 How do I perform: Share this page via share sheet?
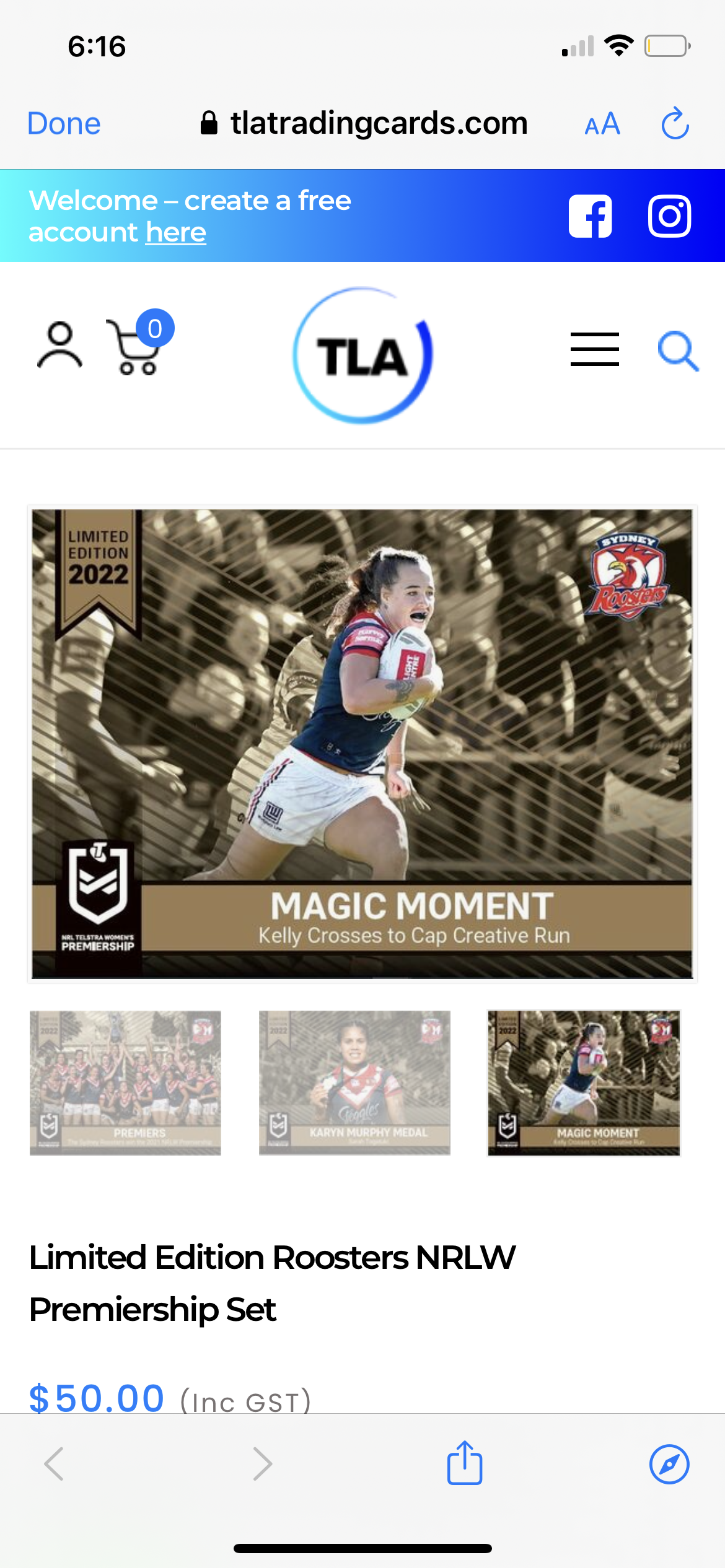point(465,1463)
